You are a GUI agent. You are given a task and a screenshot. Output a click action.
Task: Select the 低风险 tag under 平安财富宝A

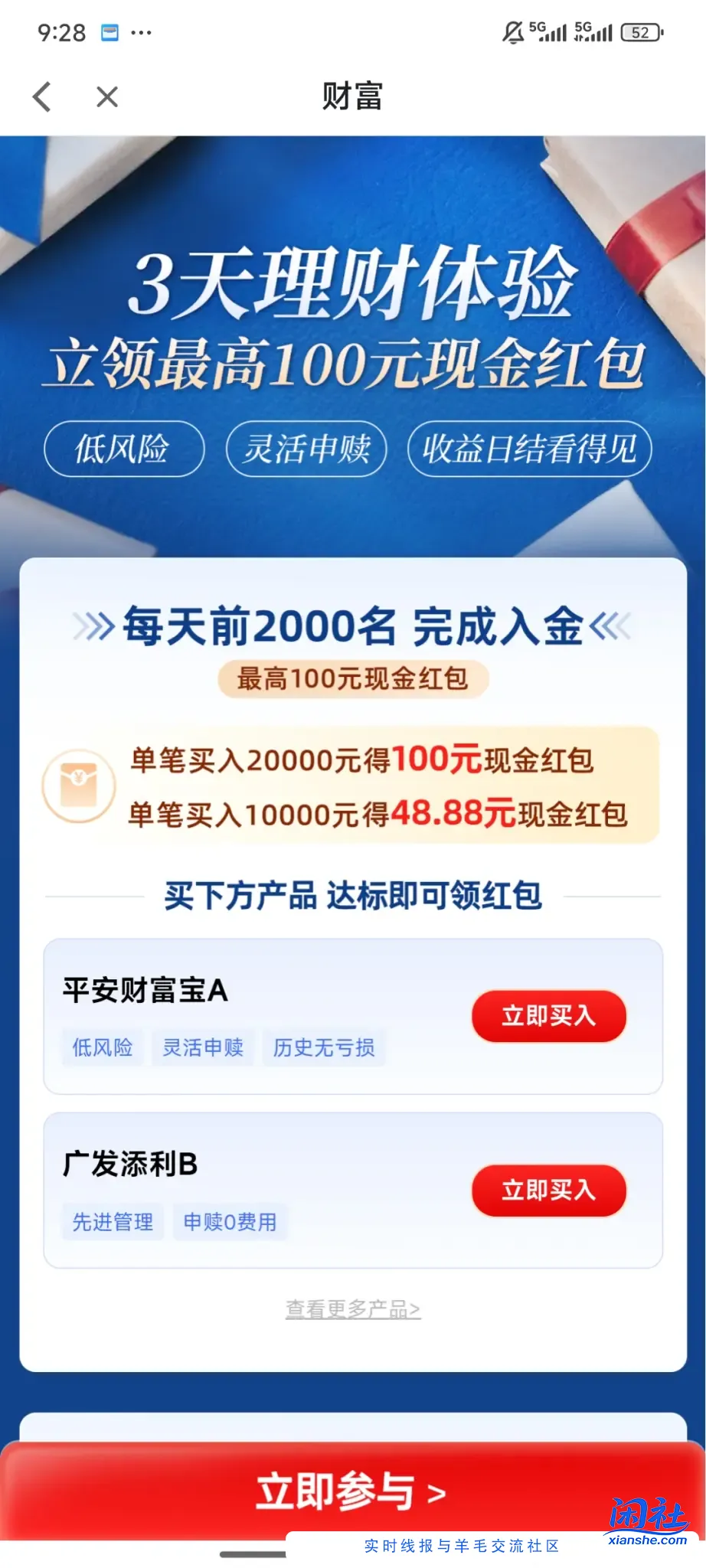click(x=103, y=1047)
